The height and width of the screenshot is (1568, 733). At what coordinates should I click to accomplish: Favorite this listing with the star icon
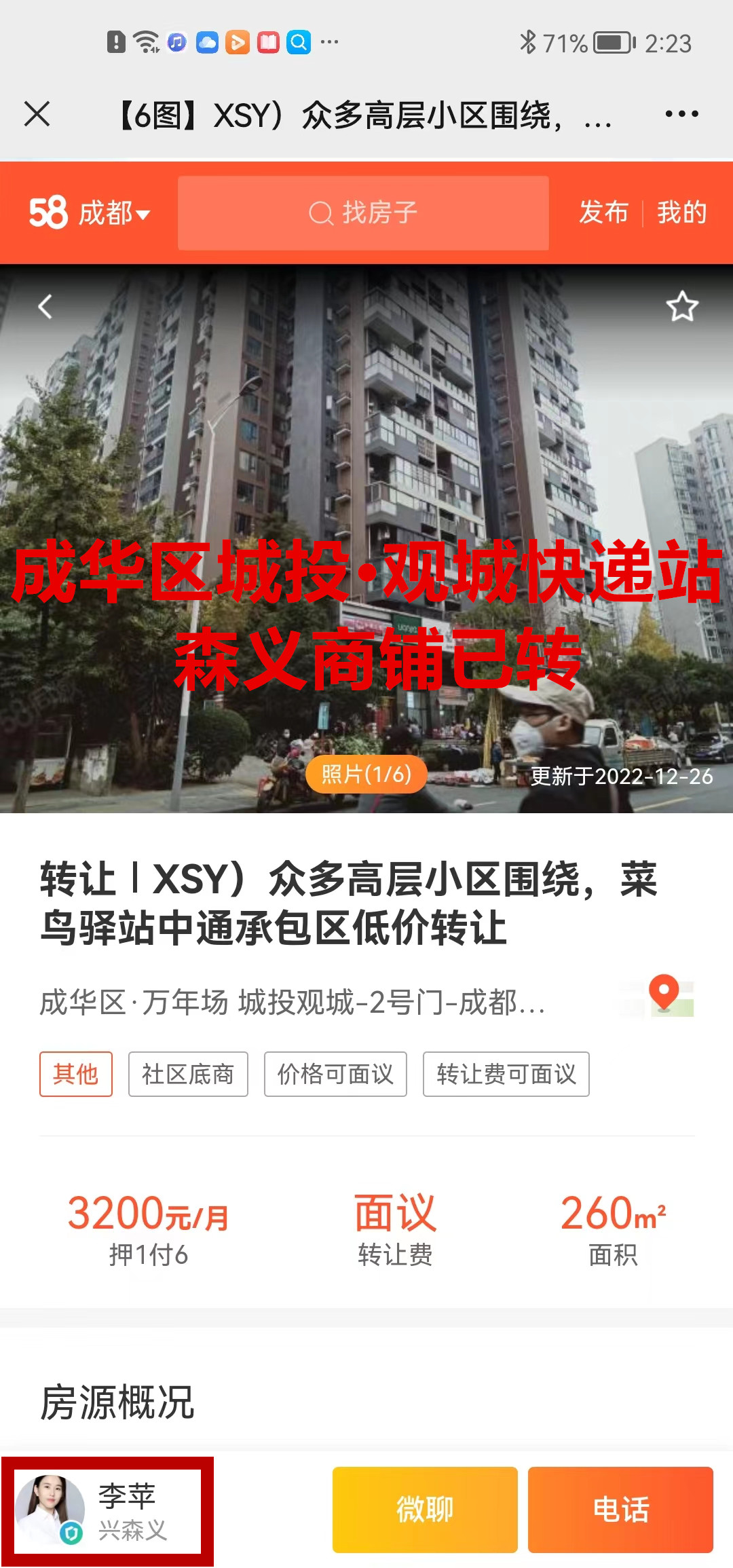pos(682,307)
